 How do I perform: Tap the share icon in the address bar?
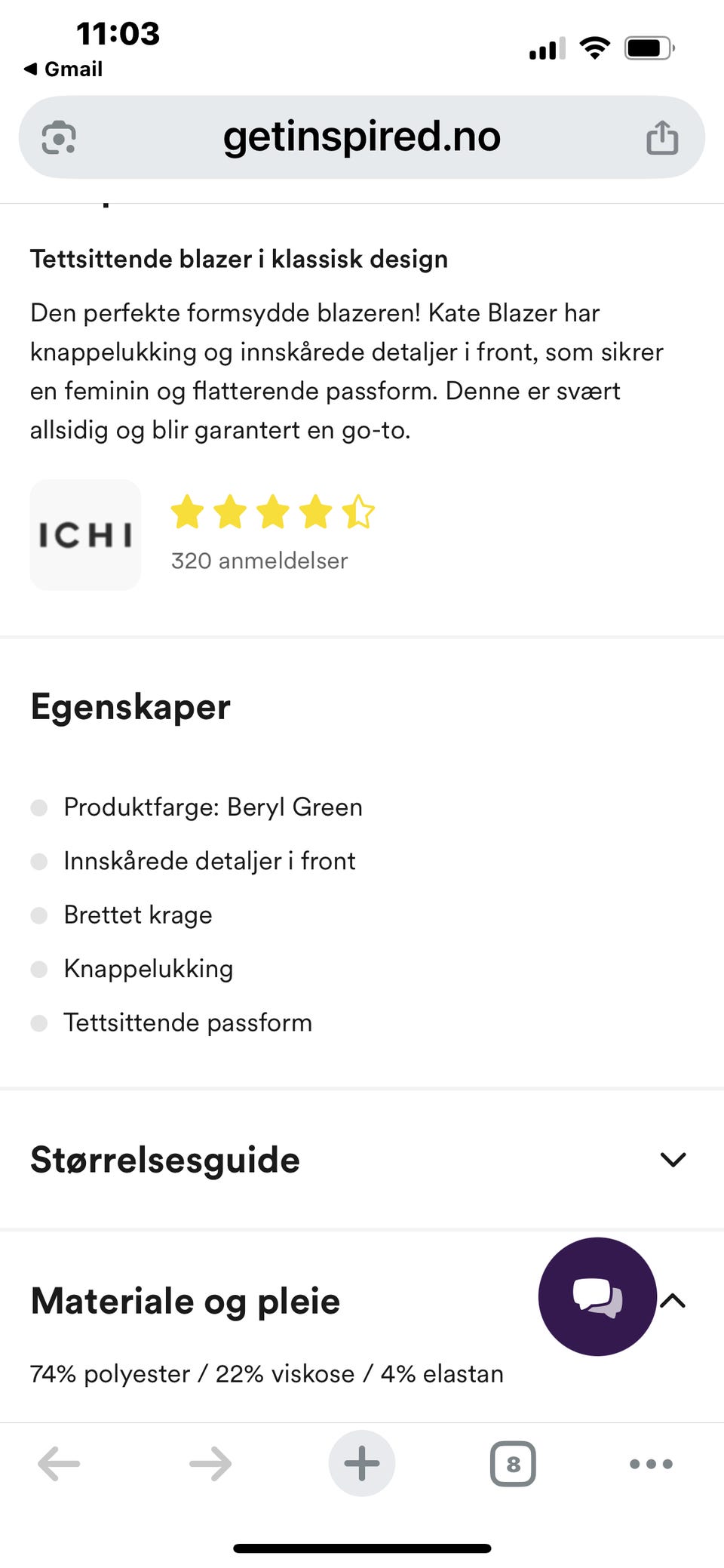tap(661, 137)
